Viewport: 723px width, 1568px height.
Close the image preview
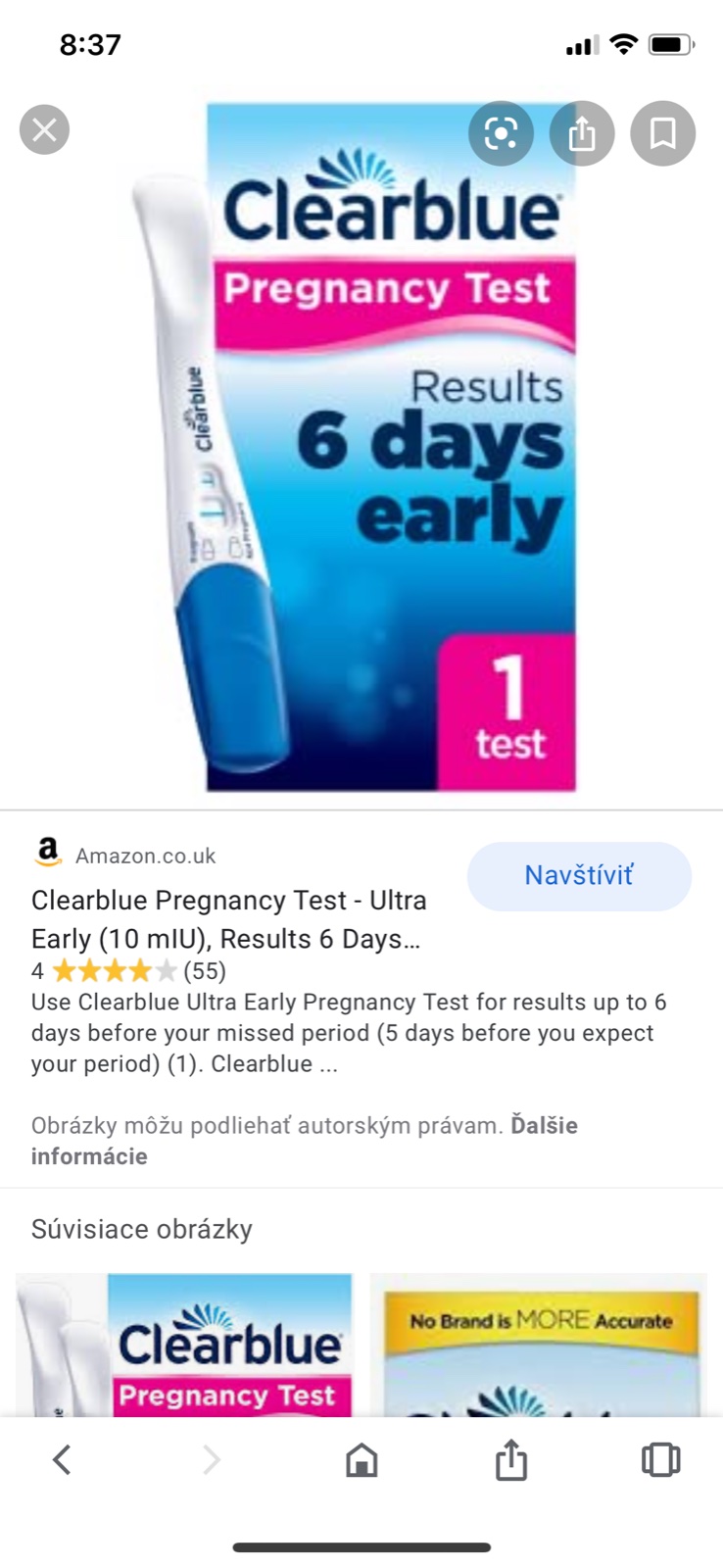pyautogui.click(x=44, y=129)
